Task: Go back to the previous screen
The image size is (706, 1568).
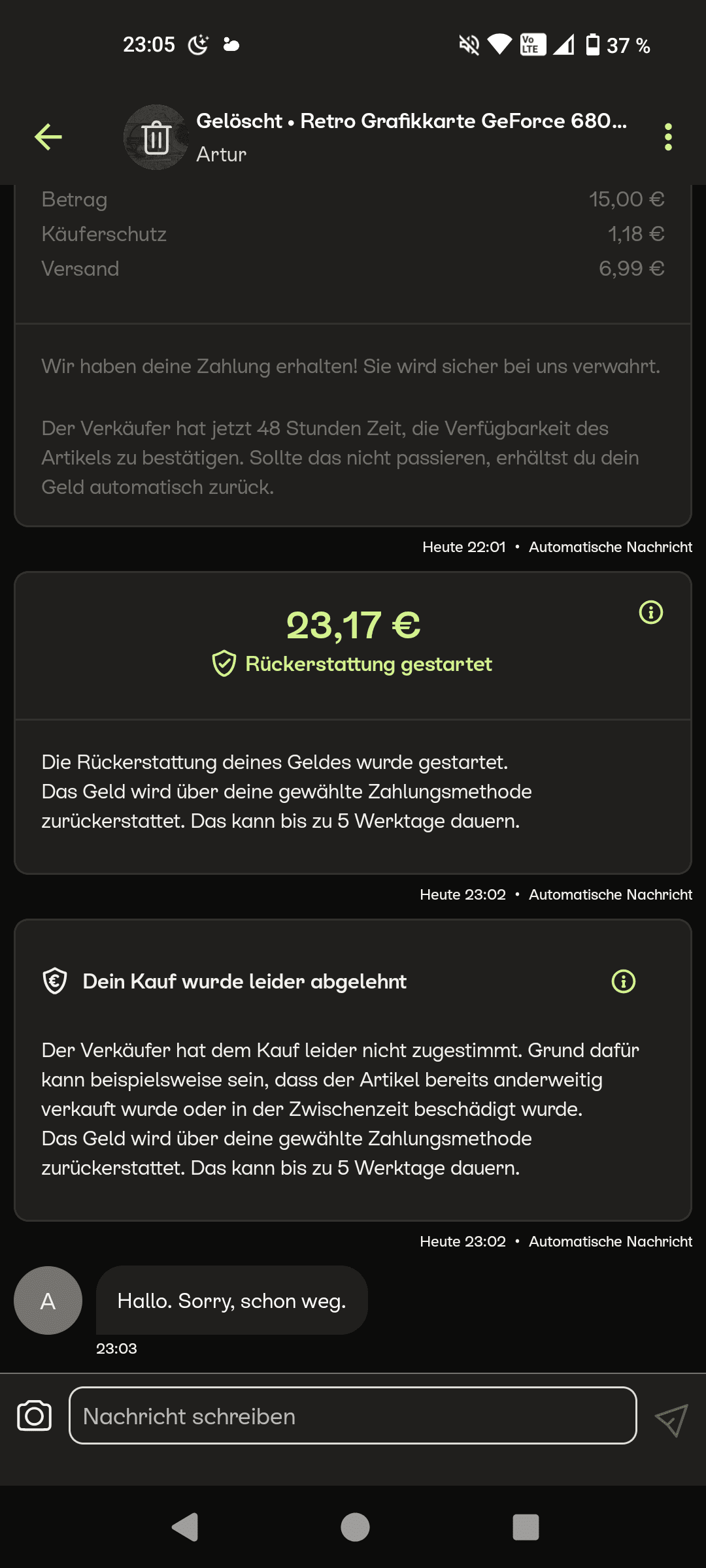Action: click(48, 137)
